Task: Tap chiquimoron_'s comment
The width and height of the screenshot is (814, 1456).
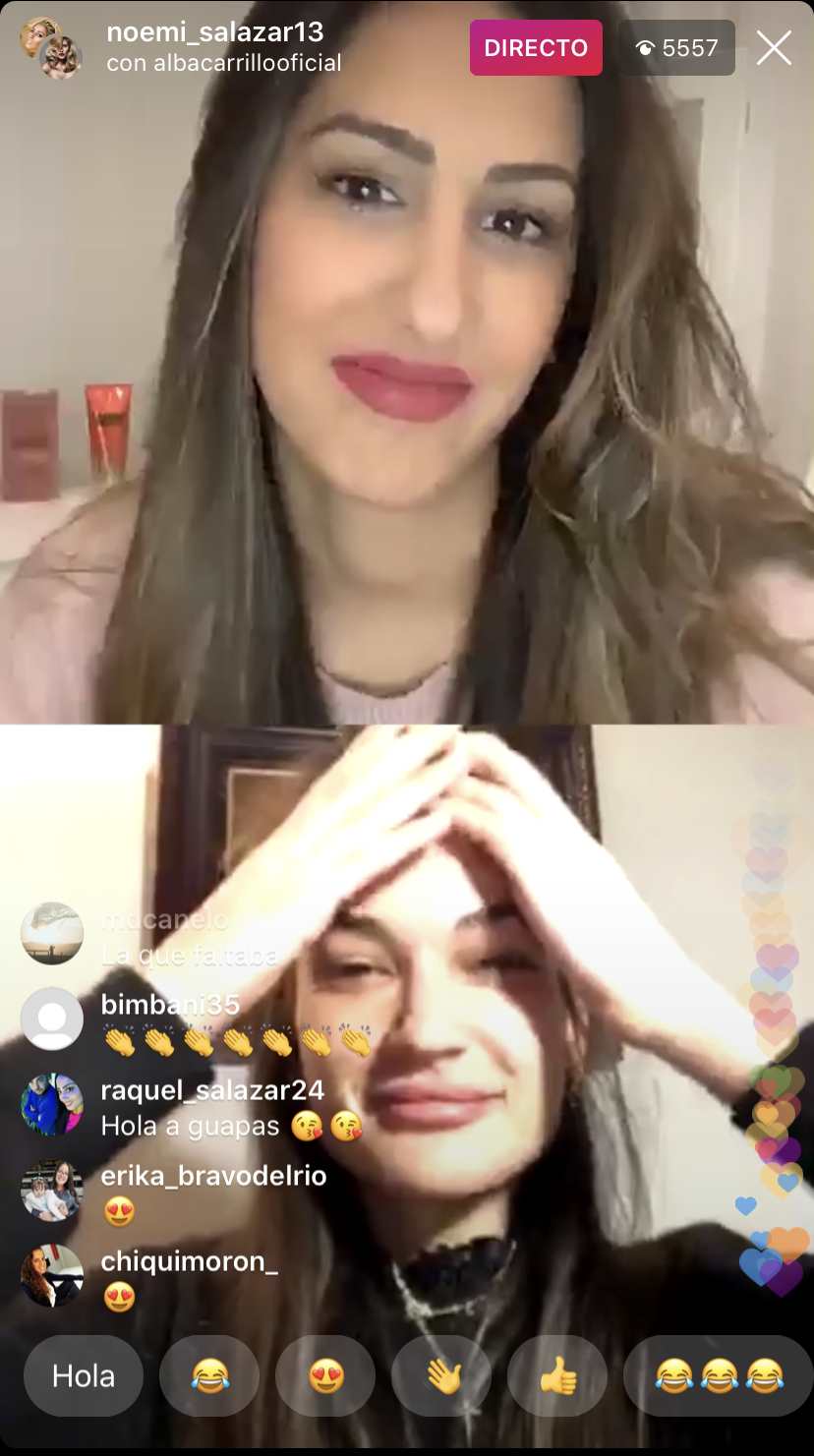Action: [189, 1279]
